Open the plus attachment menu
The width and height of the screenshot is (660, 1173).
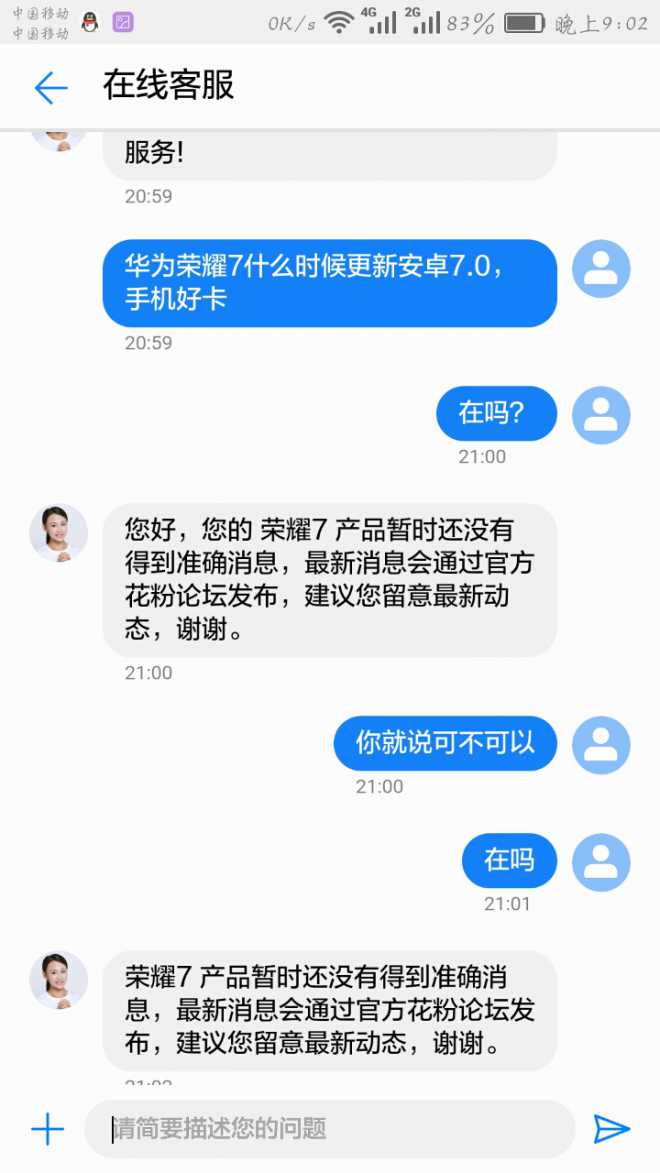click(47, 1130)
